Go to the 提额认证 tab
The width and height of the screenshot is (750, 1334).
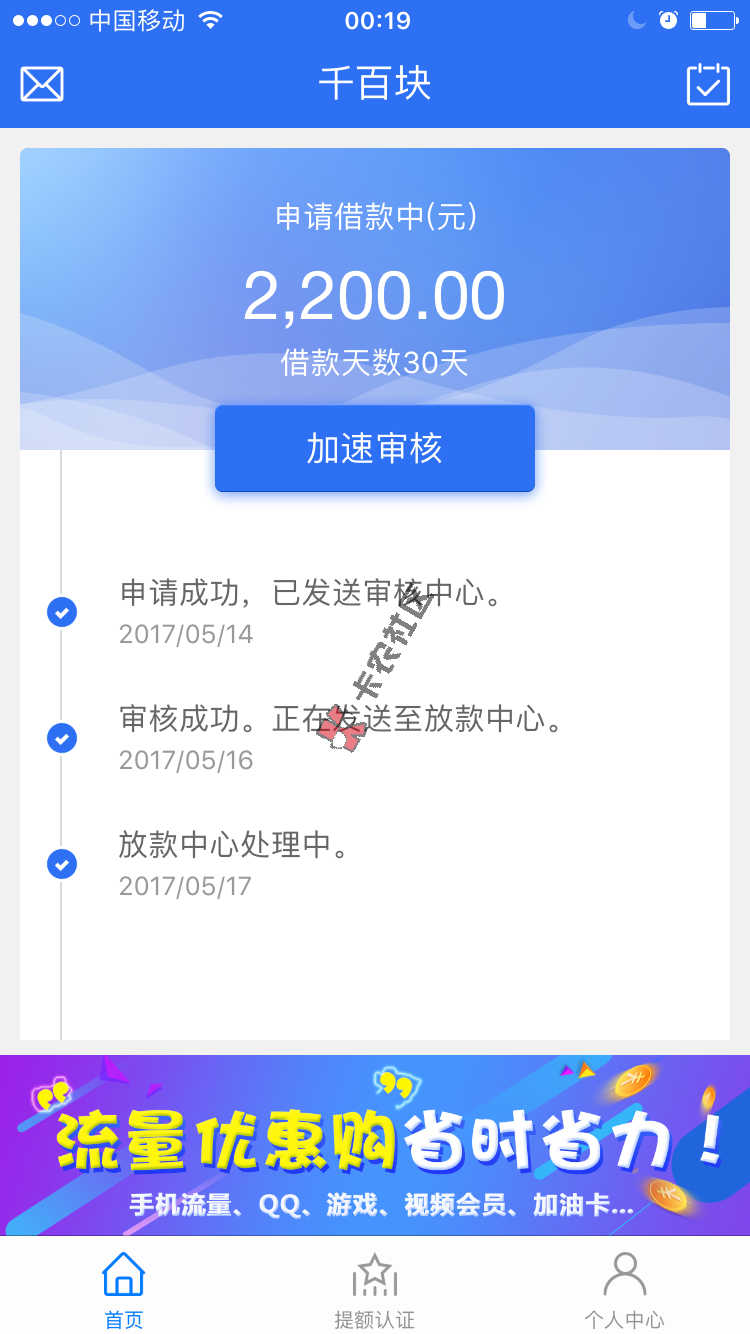coord(375,1289)
